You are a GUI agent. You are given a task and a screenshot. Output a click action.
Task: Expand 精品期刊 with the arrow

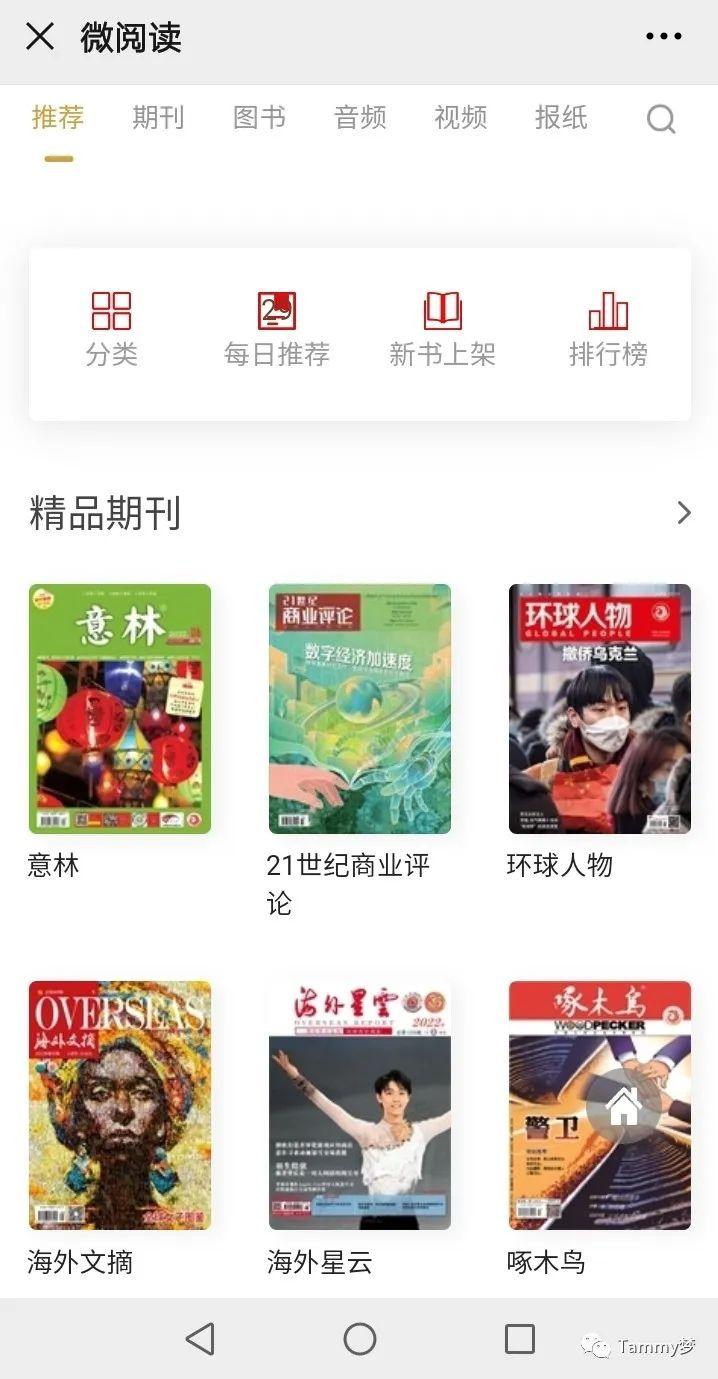coord(684,513)
